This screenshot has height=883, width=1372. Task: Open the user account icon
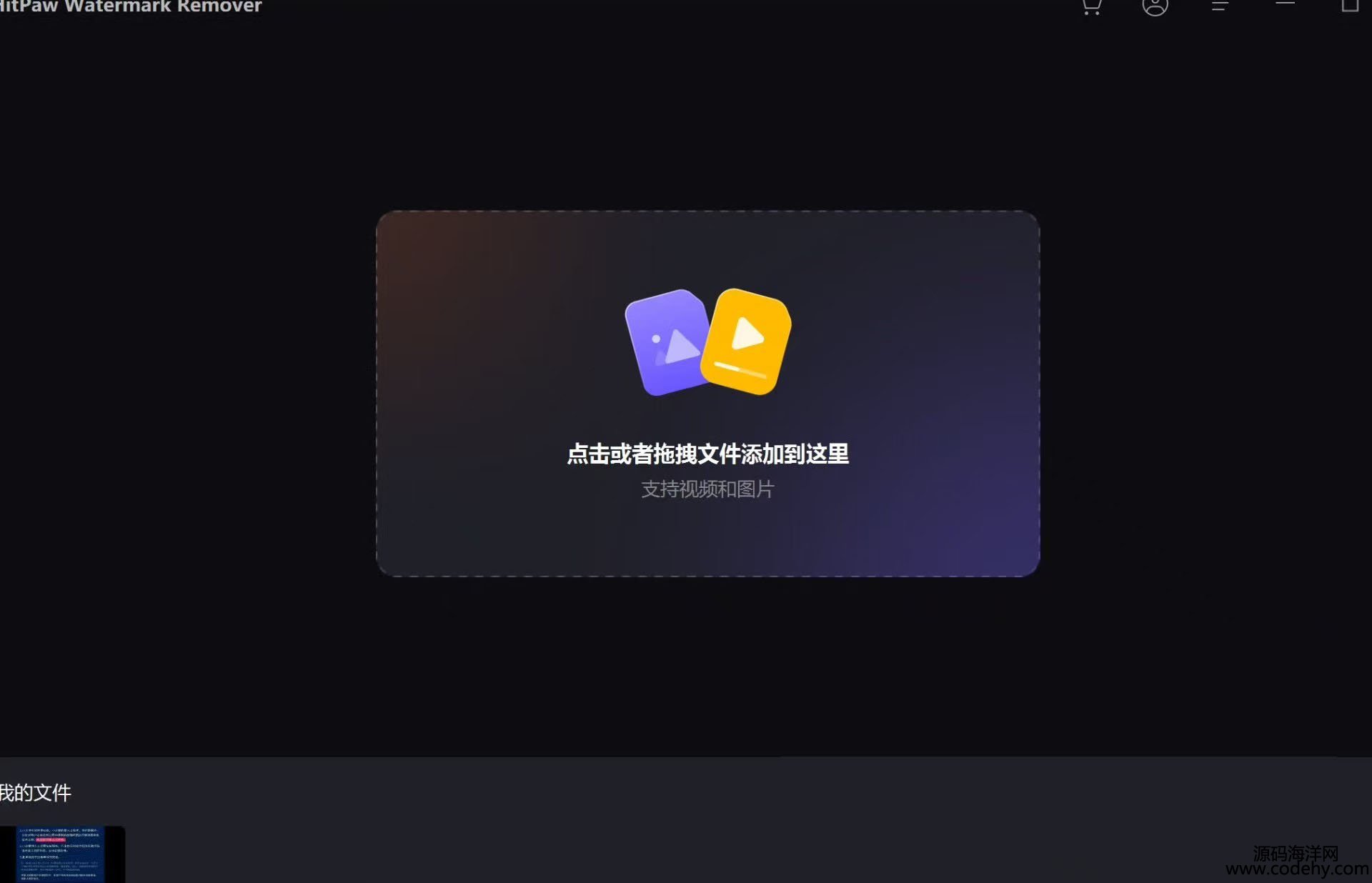1155,6
